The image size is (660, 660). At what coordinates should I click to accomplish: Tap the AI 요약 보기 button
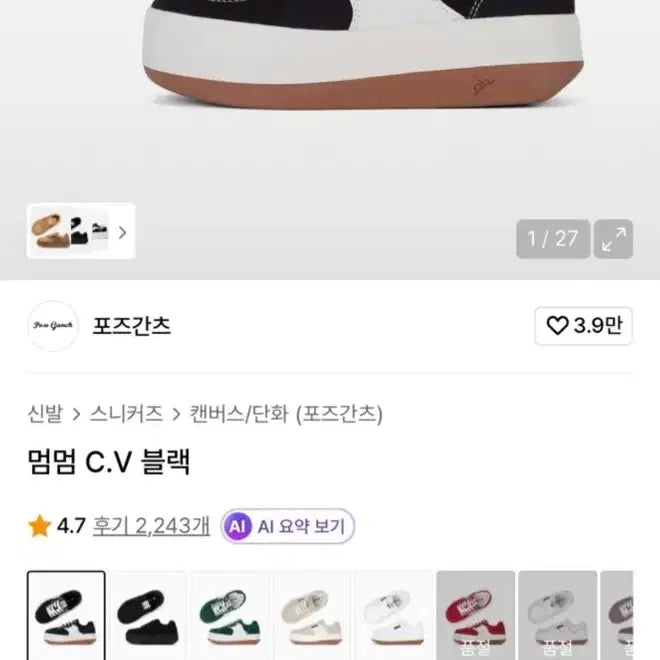click(288, 525)
